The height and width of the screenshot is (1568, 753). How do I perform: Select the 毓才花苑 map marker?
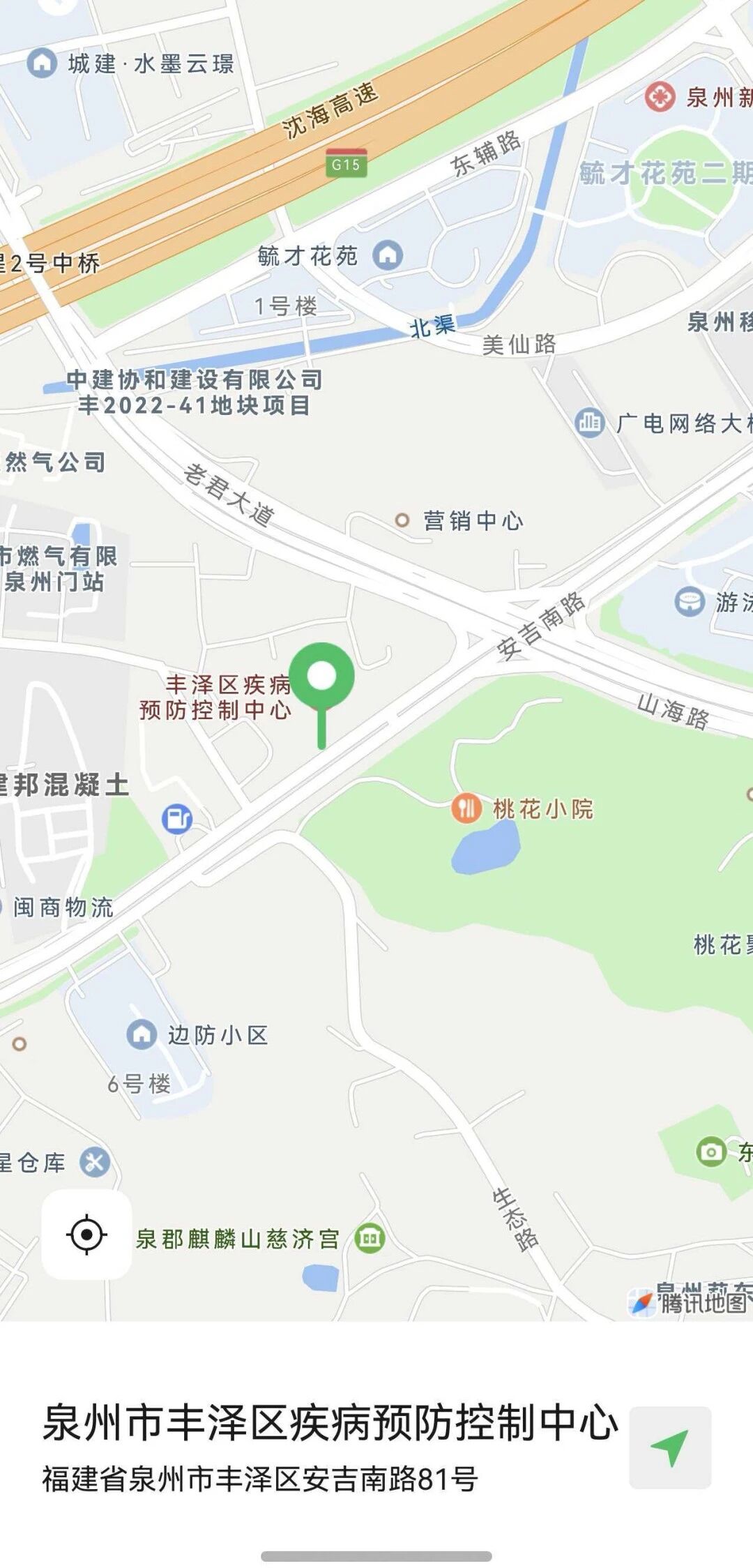[x=387, y=255]
